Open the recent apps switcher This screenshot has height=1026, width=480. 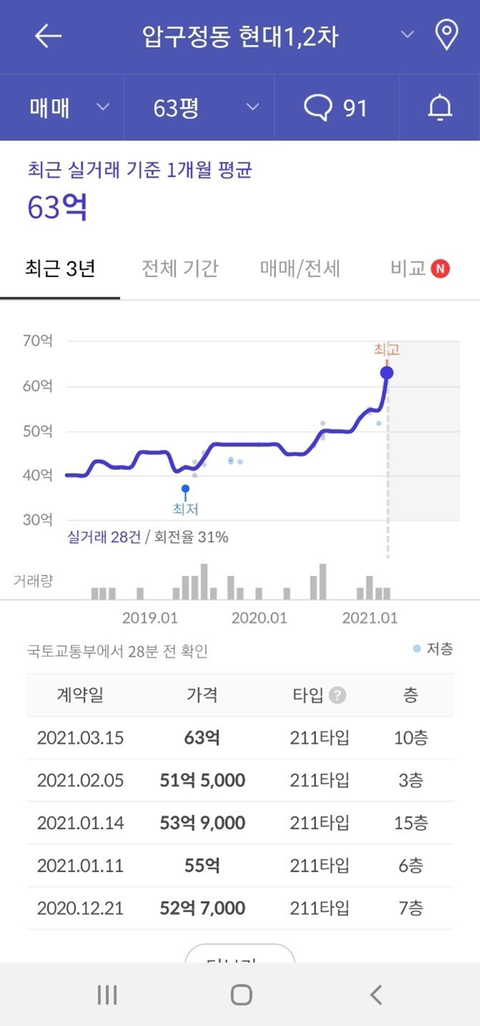(107, 995)
